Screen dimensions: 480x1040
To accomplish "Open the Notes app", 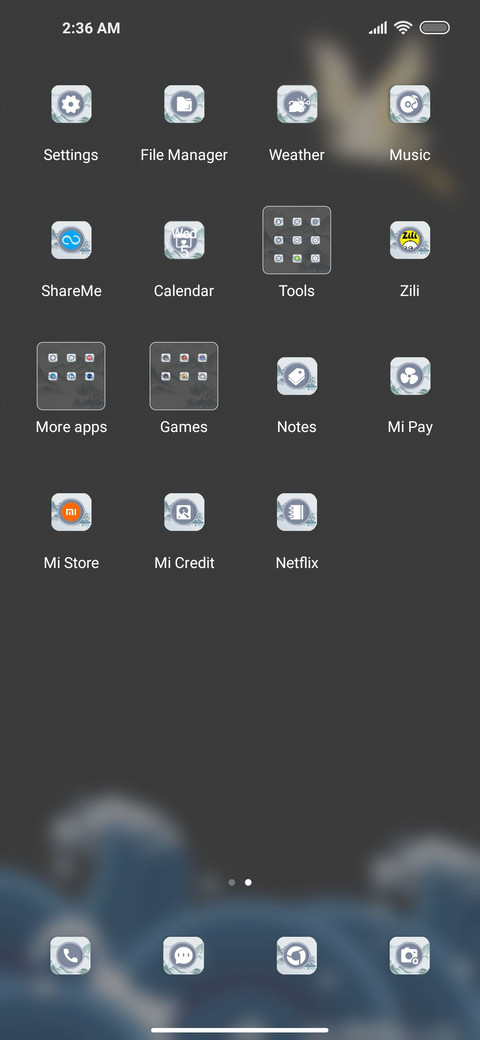I will click(x=296, y=376).
